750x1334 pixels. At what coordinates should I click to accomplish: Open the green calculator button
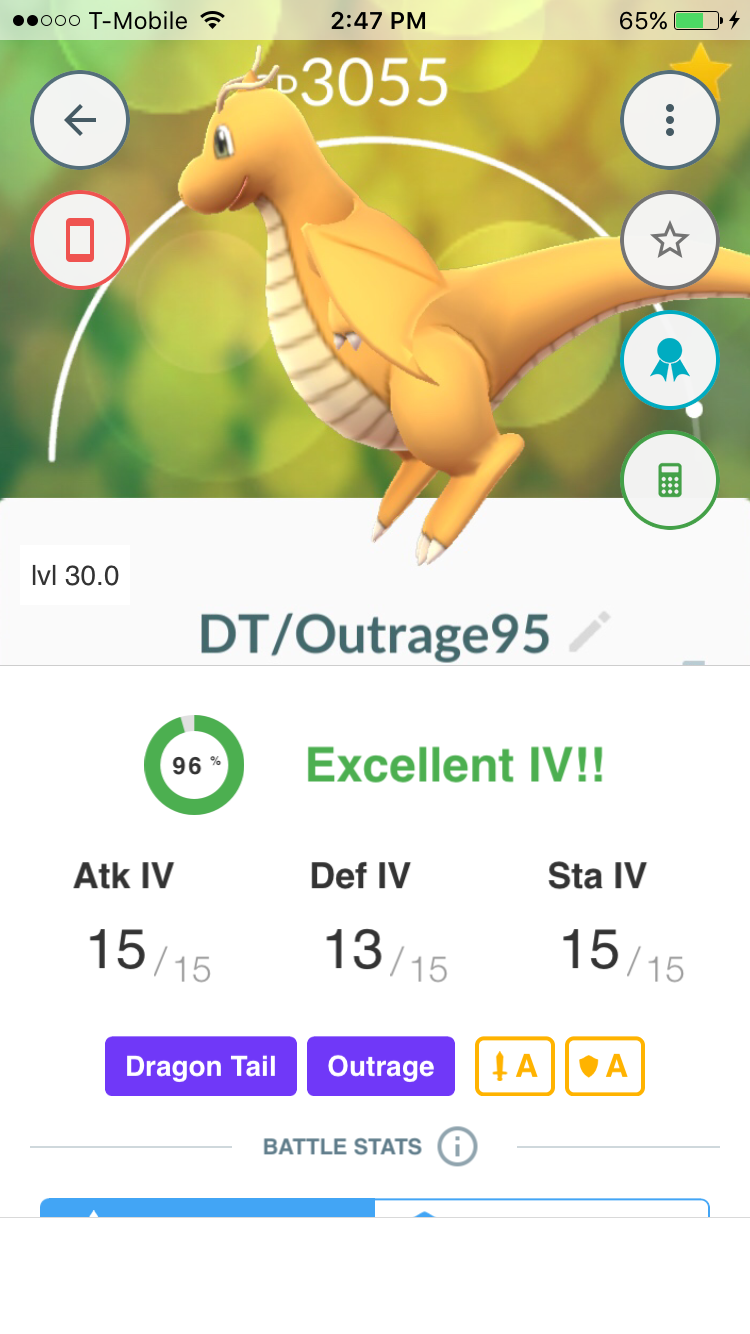pos(670,480)
